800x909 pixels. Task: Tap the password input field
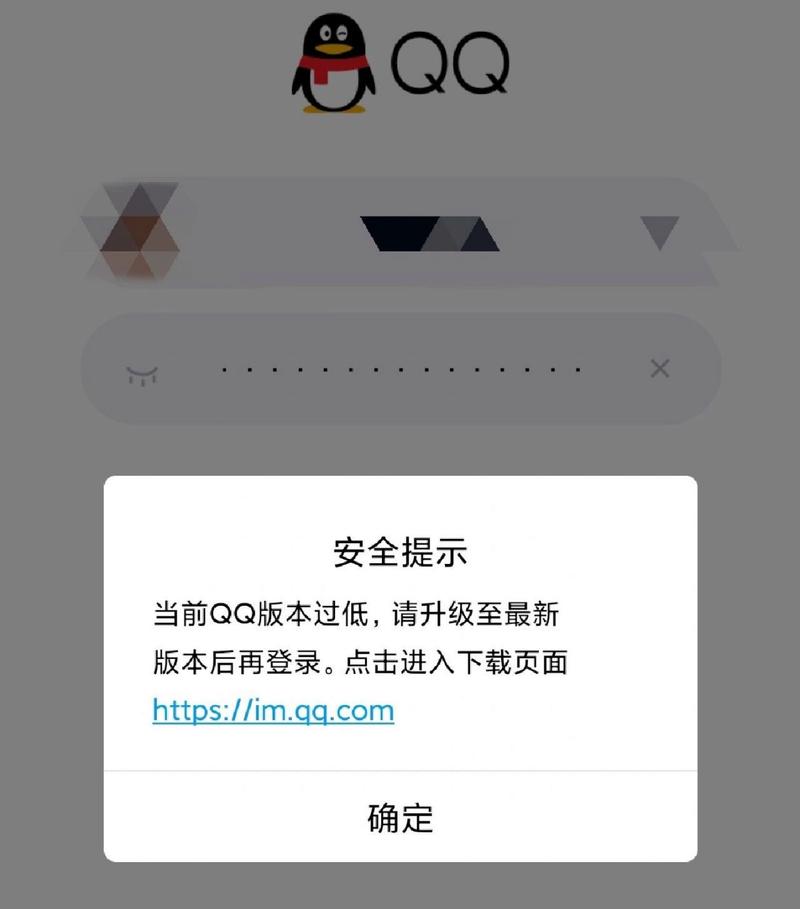pos(400,369)
